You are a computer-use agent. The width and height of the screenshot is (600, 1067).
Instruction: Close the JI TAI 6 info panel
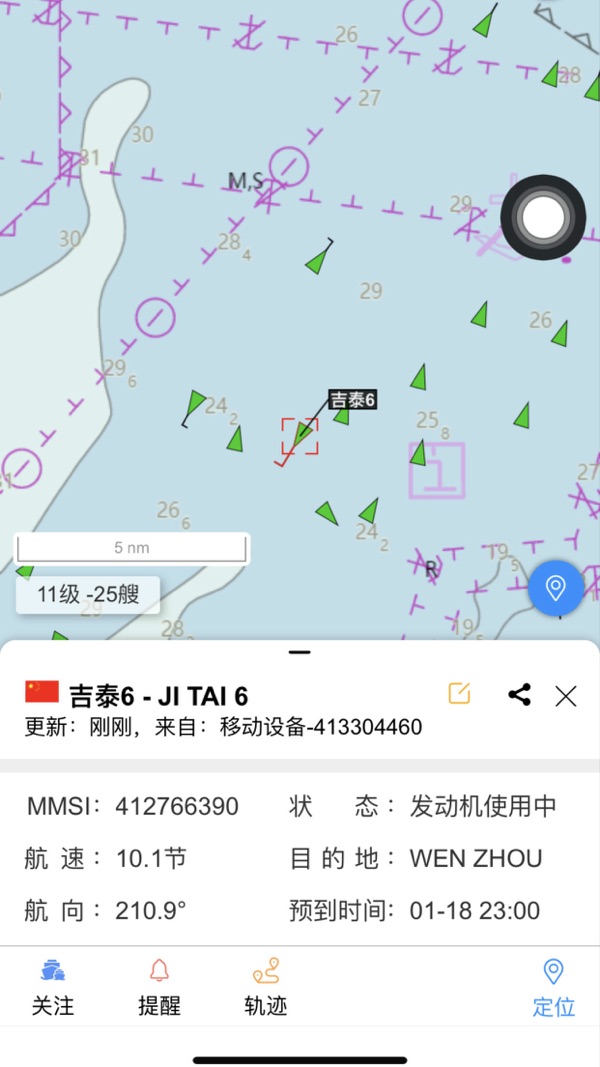tap(566, 696)
